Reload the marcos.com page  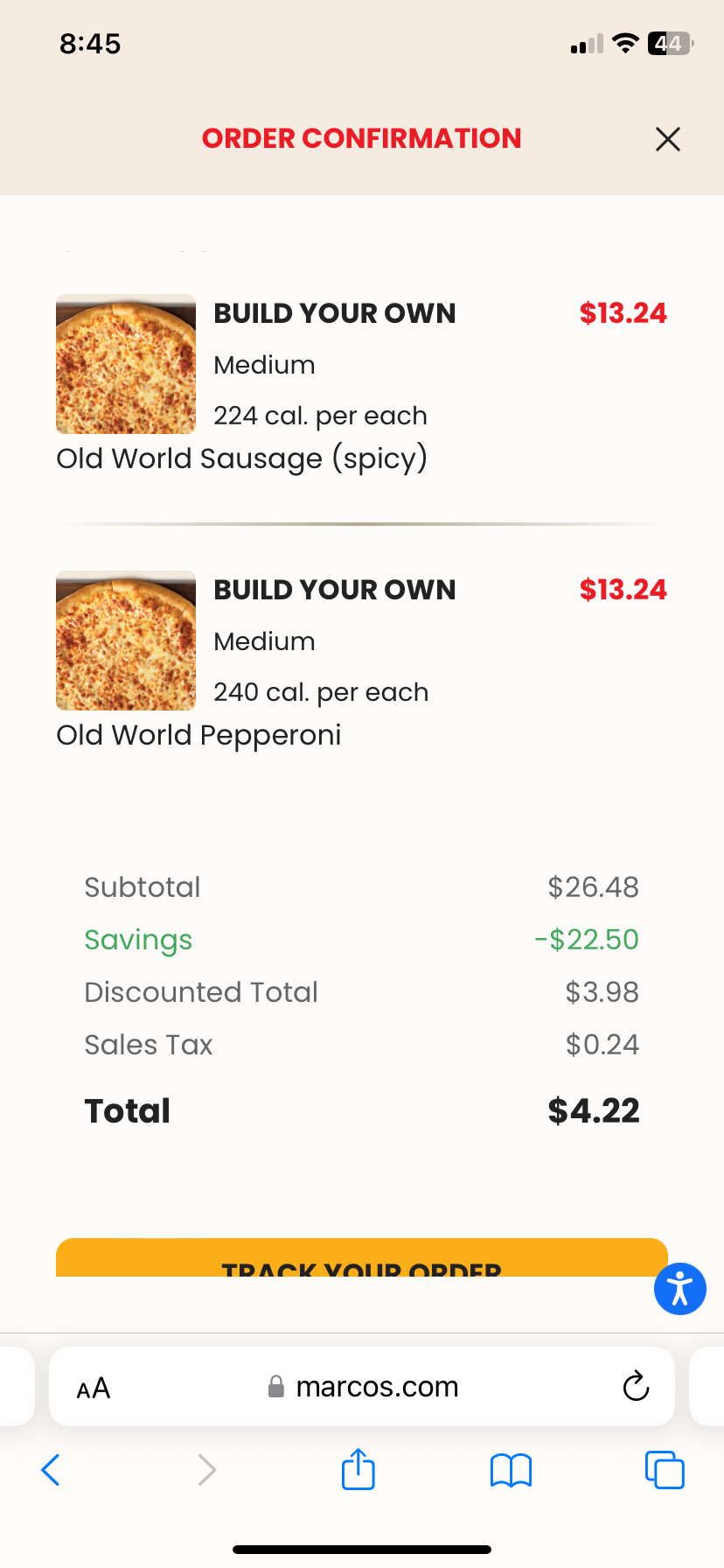point(636,1386)
